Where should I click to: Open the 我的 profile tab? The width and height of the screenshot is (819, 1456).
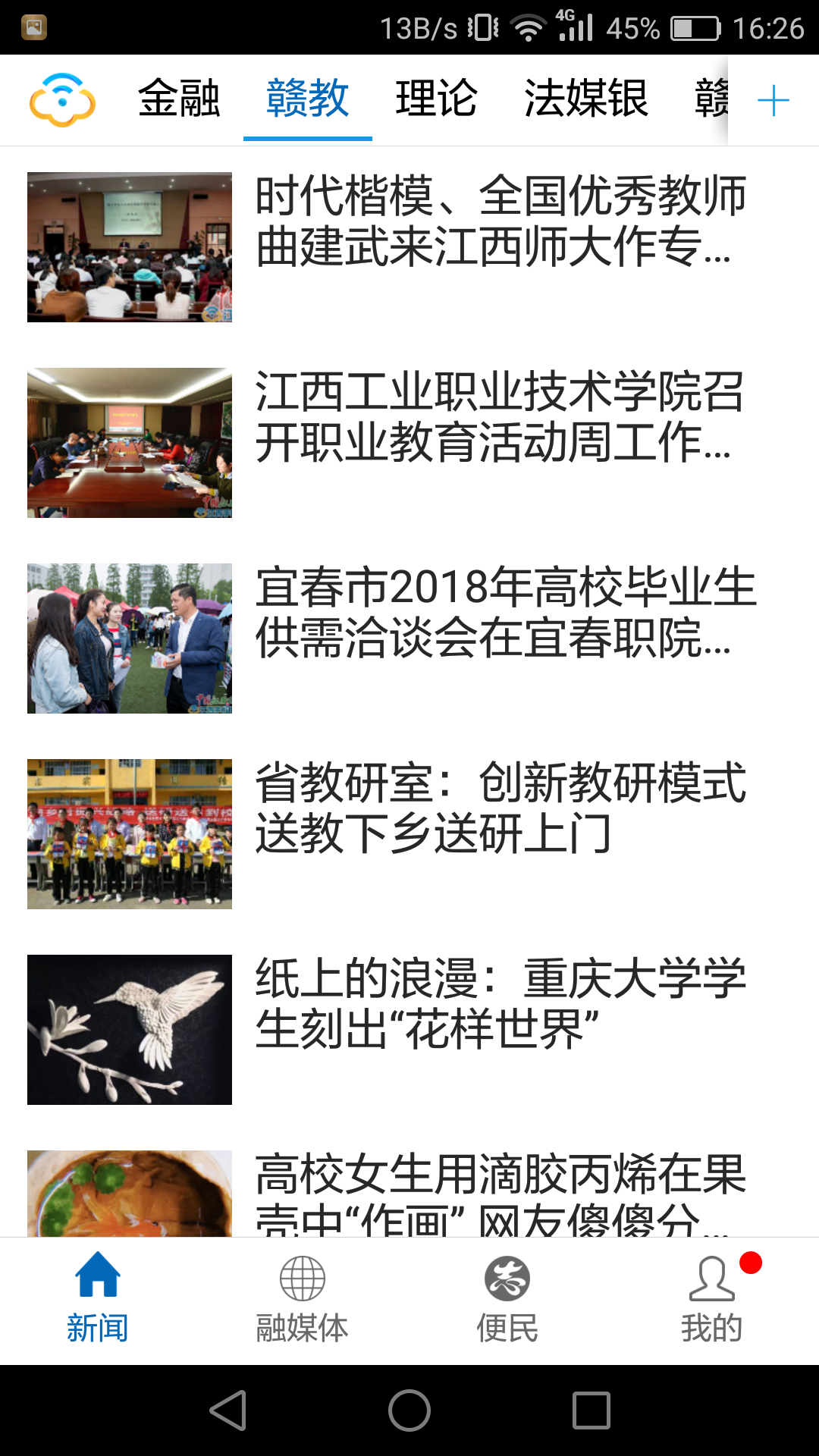coord(712,1300)
